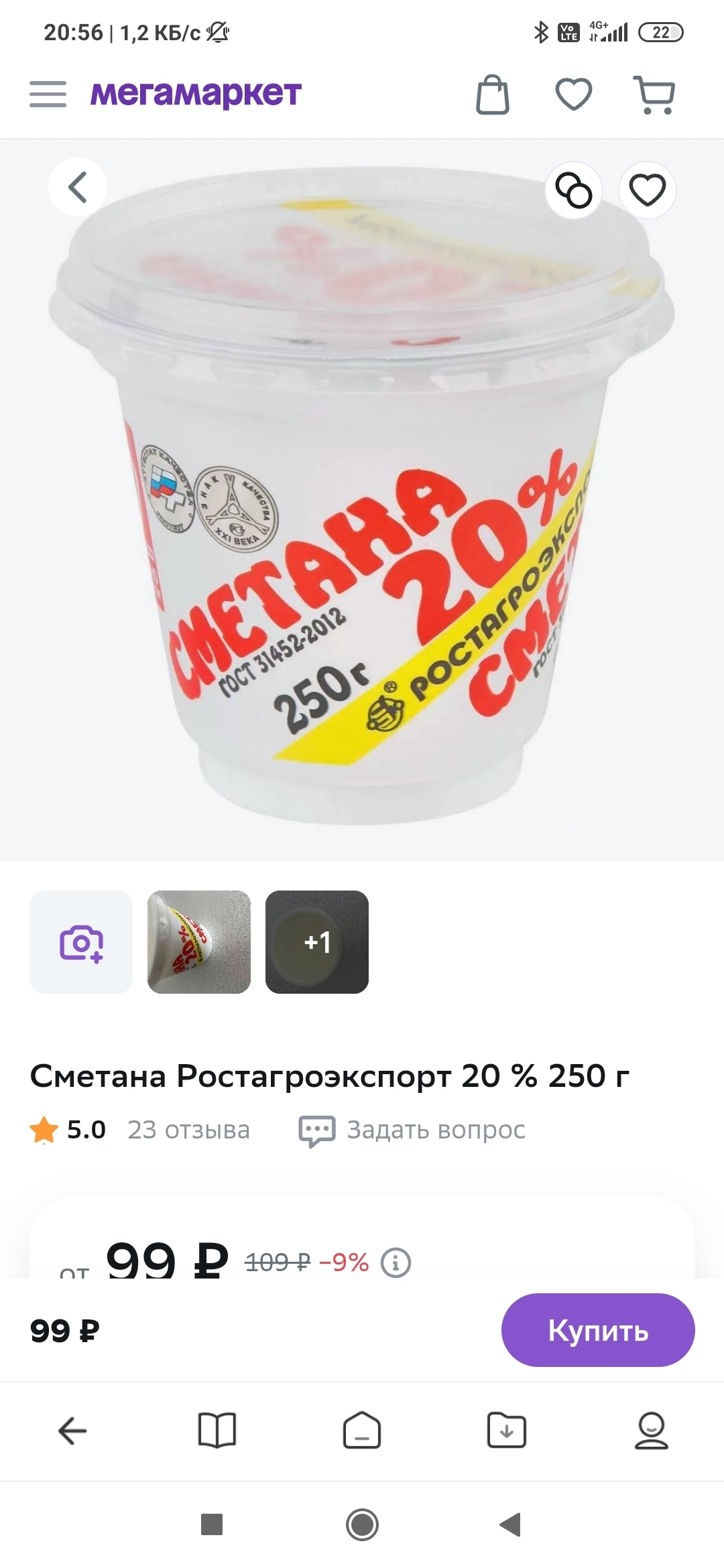This screenshot has height=1568, width=724.
Task: Add product to comparison
Action: (574, 190)
